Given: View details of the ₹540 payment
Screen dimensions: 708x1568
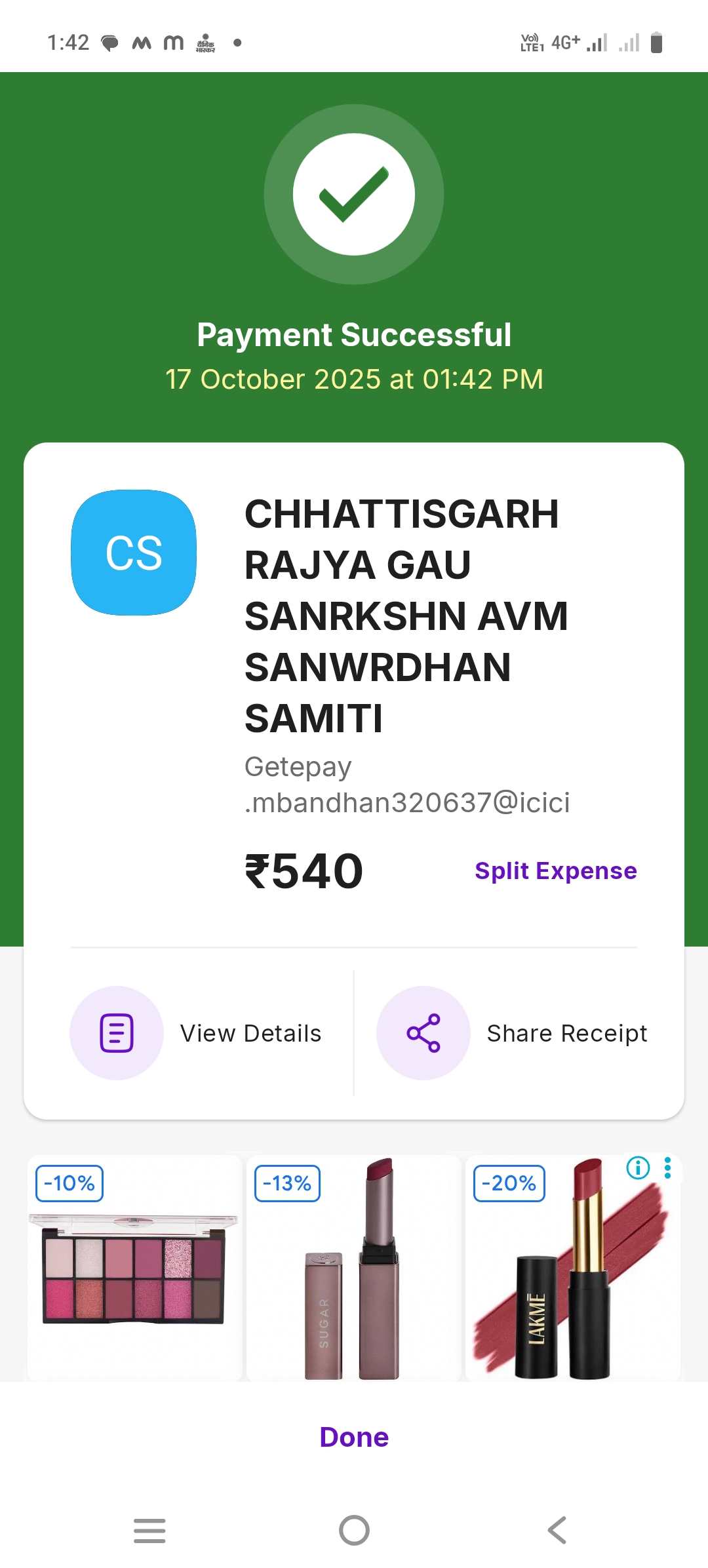Looking at the screenshot, I should pos(197,1033).
